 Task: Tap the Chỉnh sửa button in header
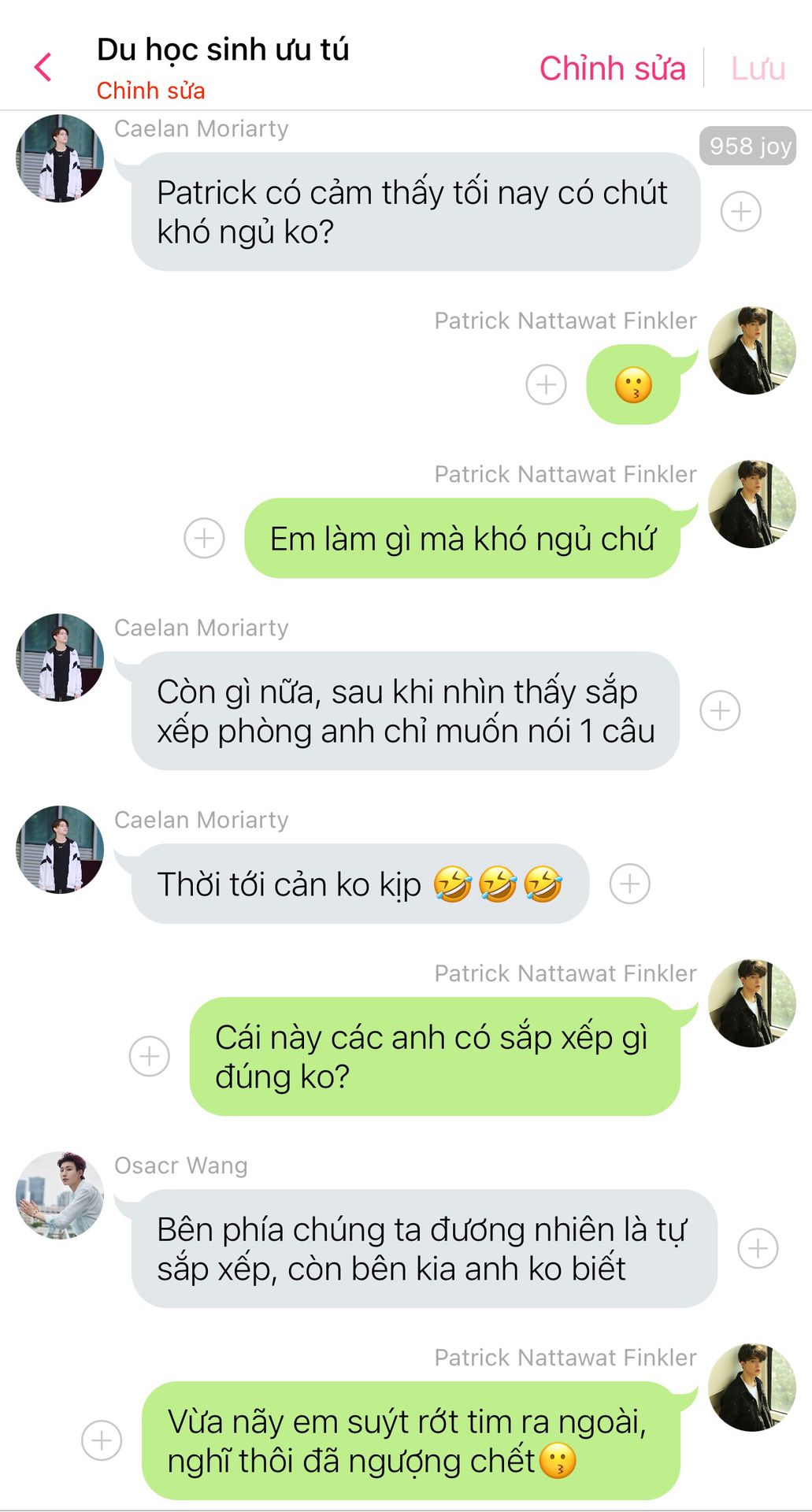612,69
